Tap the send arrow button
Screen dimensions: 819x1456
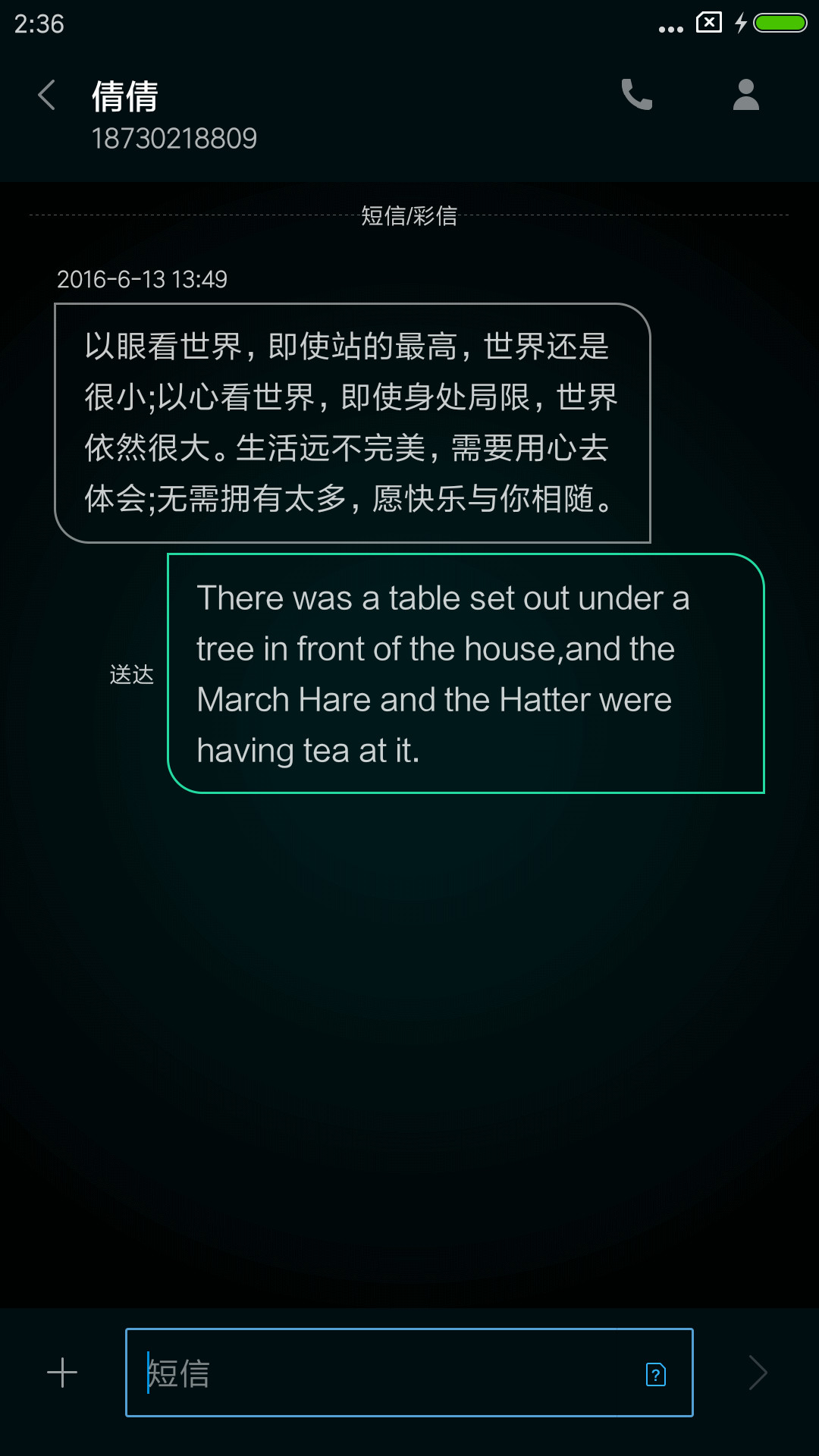click(758, 1373)
